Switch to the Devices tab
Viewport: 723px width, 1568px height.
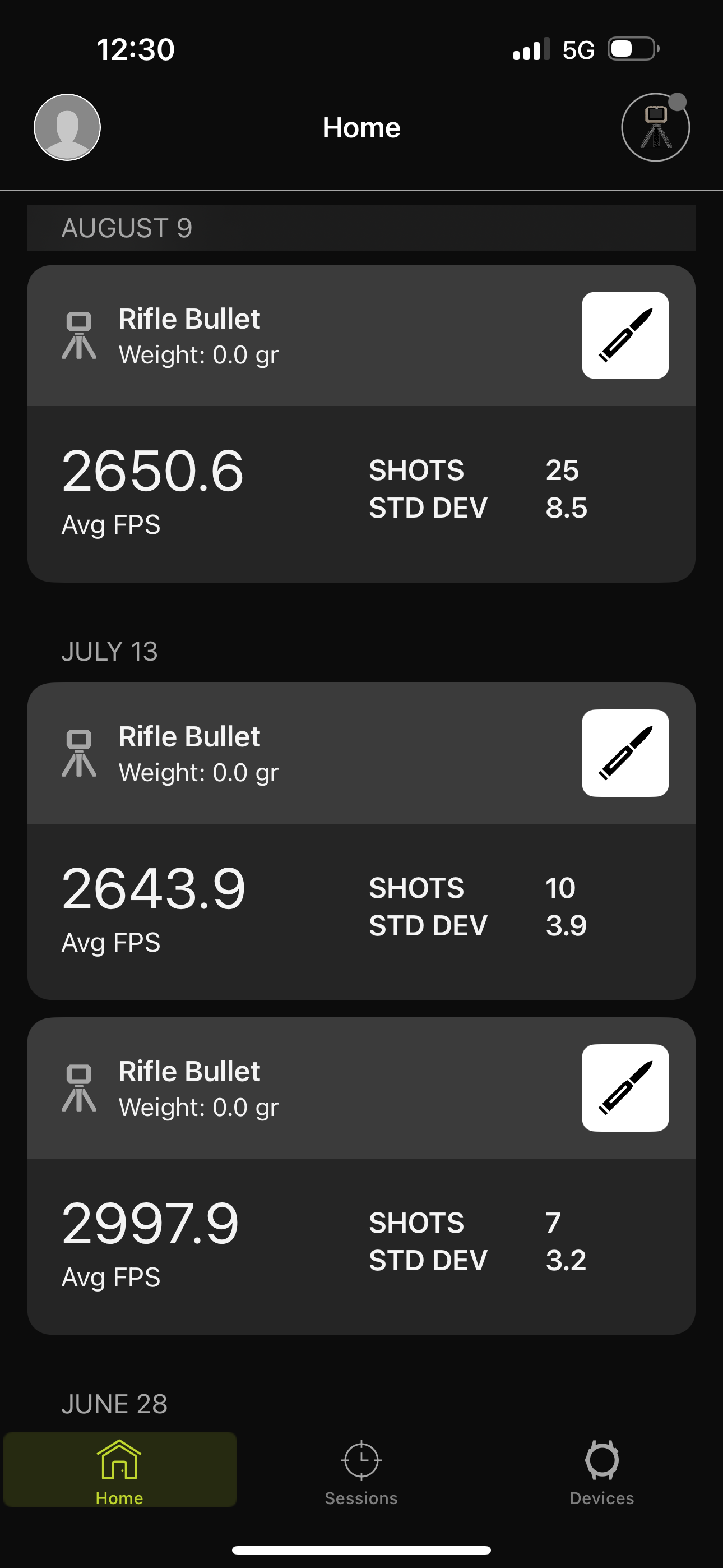click(x=601, y=1469)
